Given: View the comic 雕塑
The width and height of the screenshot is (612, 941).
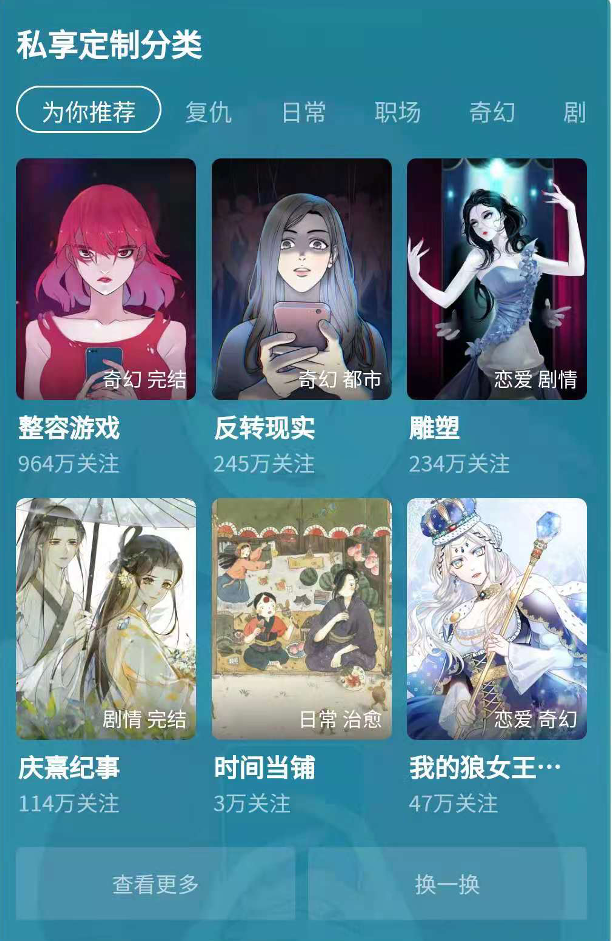Looking at the screenshot, I should click(x=496, y=279).
